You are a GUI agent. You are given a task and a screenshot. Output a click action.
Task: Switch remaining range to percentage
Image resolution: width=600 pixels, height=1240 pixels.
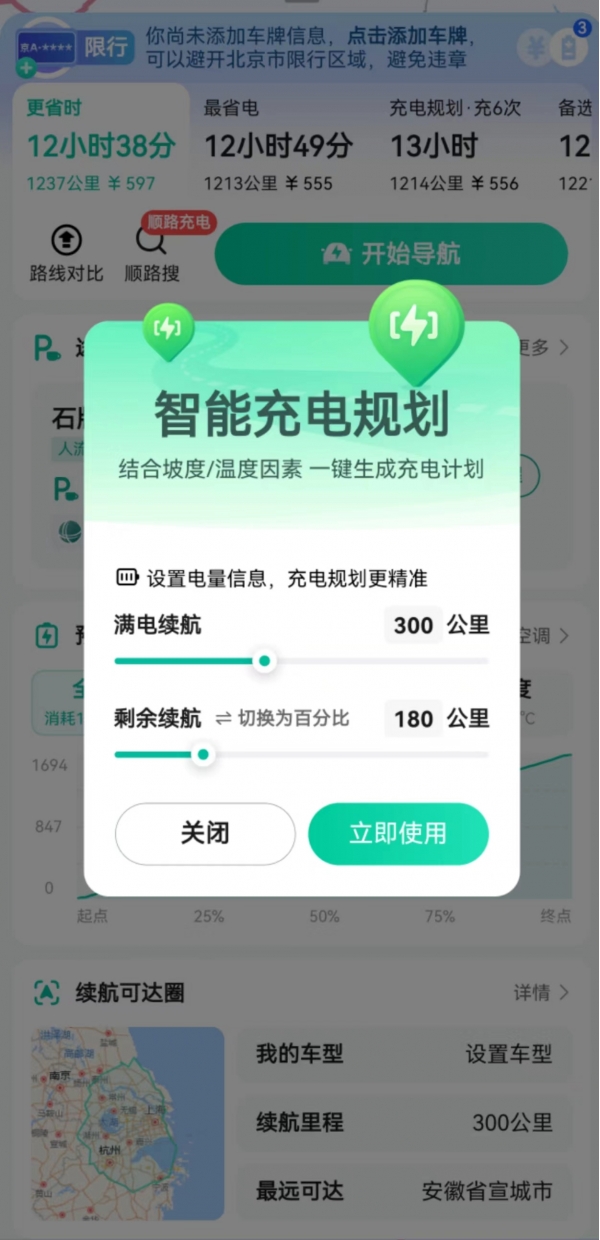coord(283,718)
